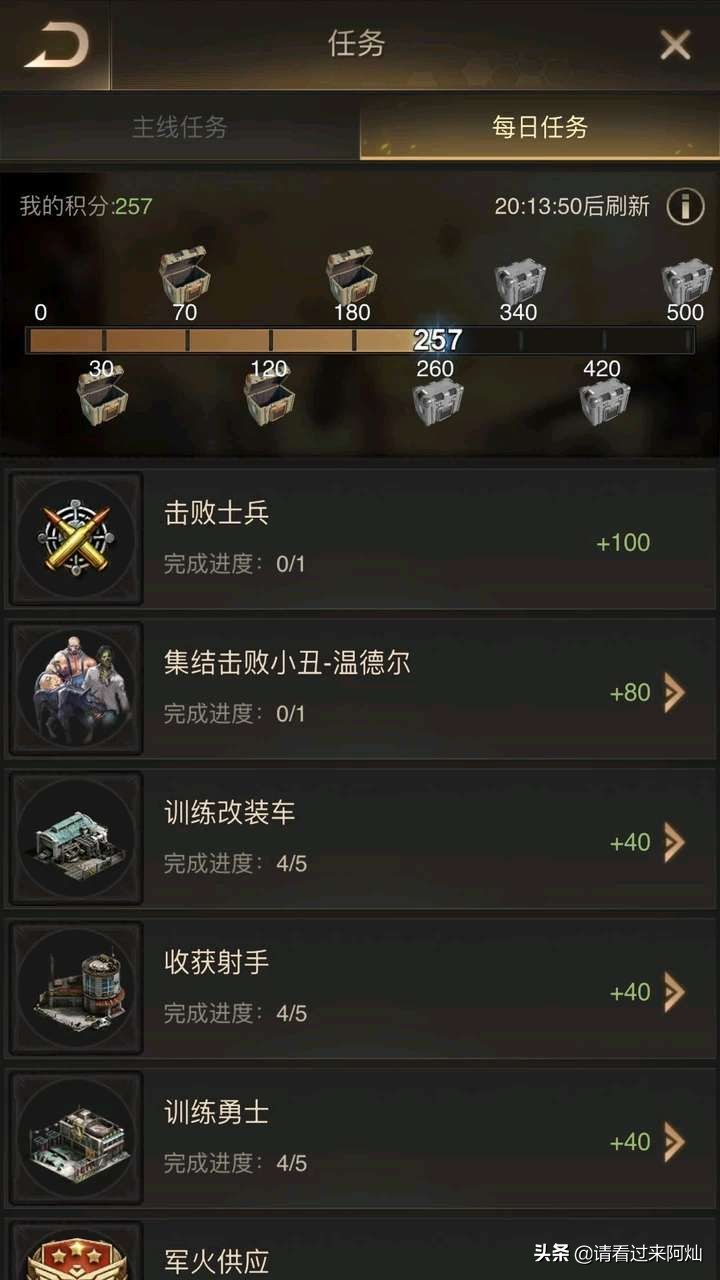Screen dimensions: 720x1280
Task: Go to the 收获射手 task
Action: [674, 992]
